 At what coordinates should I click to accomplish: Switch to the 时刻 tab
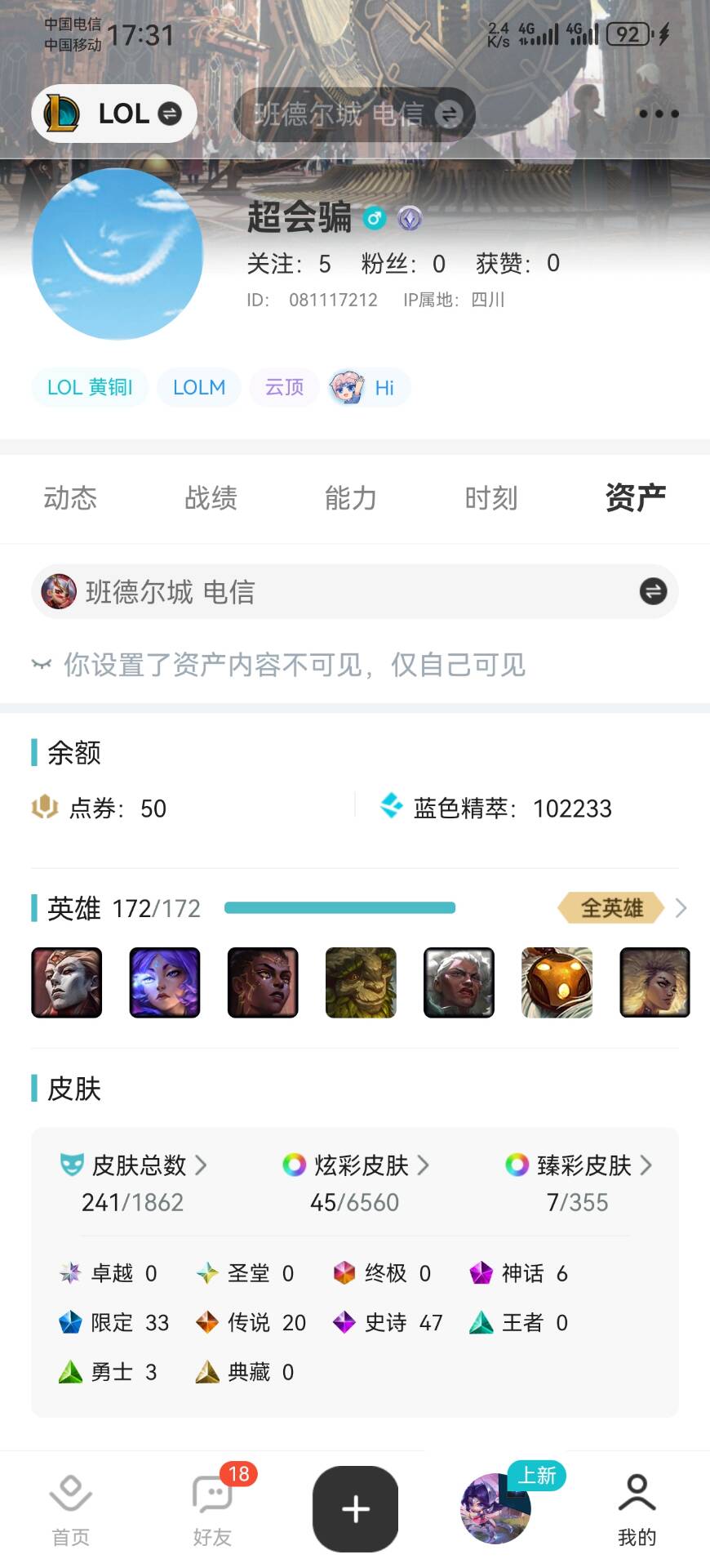[x=491, y=497]
